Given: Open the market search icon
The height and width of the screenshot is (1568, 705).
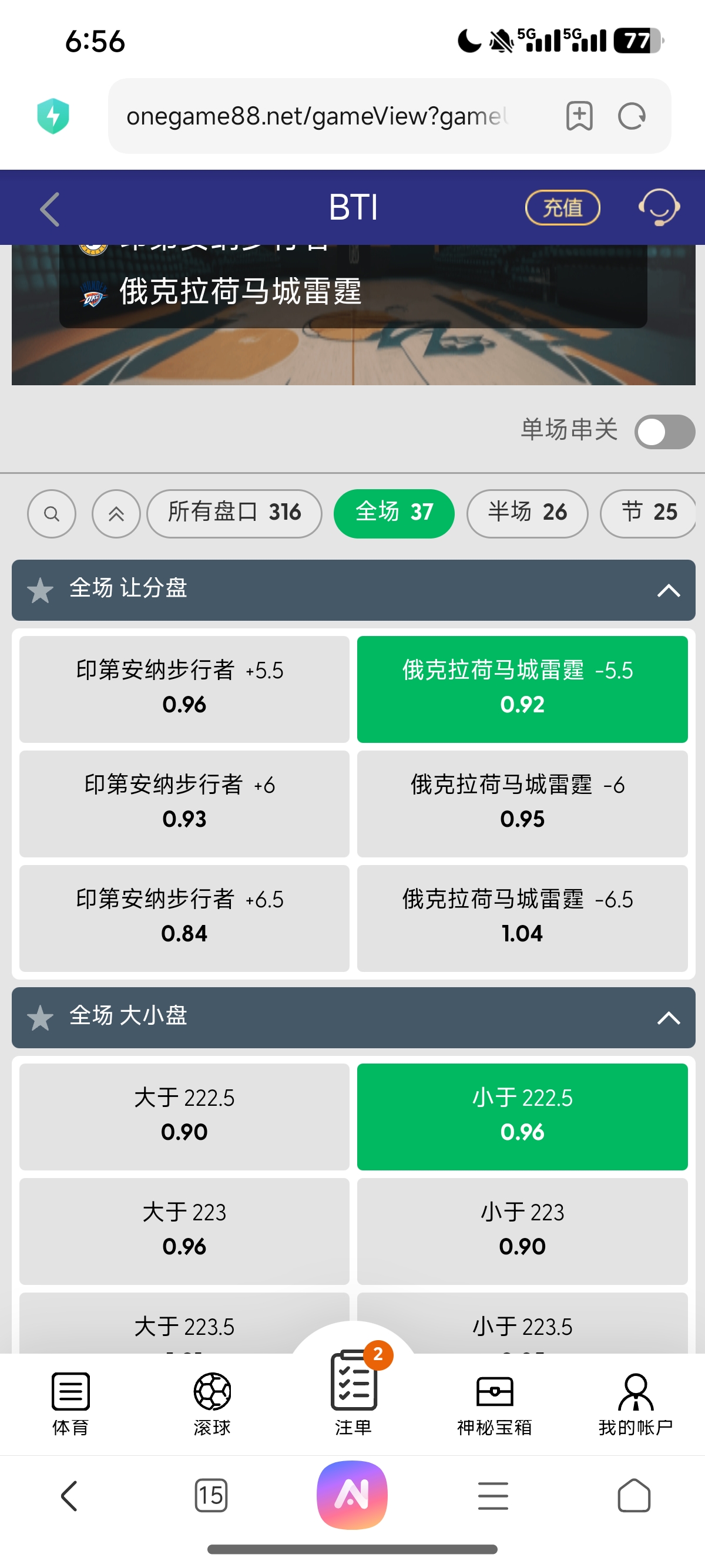Looking at the screenshot, I should 52,514.
